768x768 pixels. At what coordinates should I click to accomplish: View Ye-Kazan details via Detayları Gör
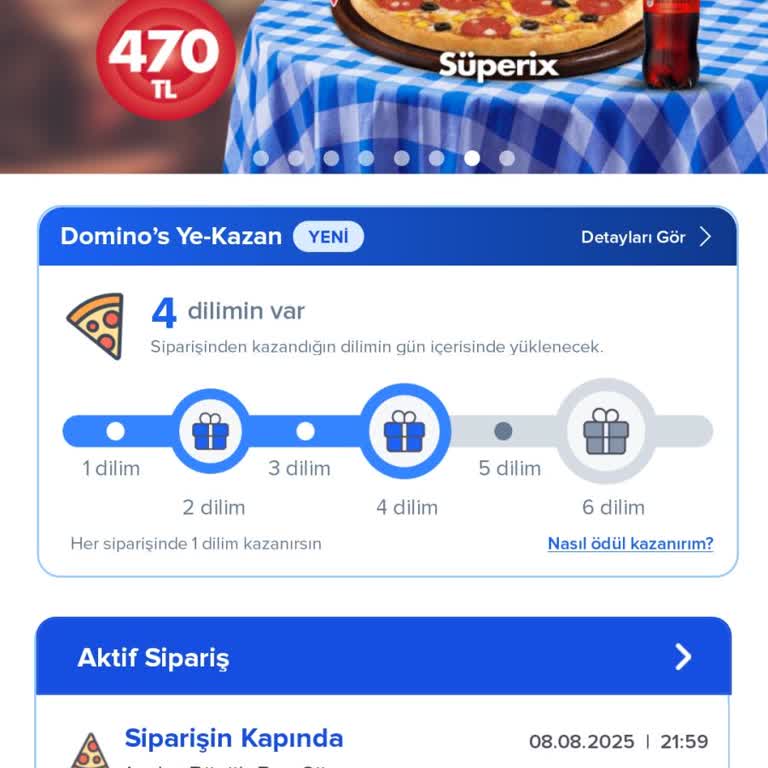pyautogui.click(x=646, y=237)
